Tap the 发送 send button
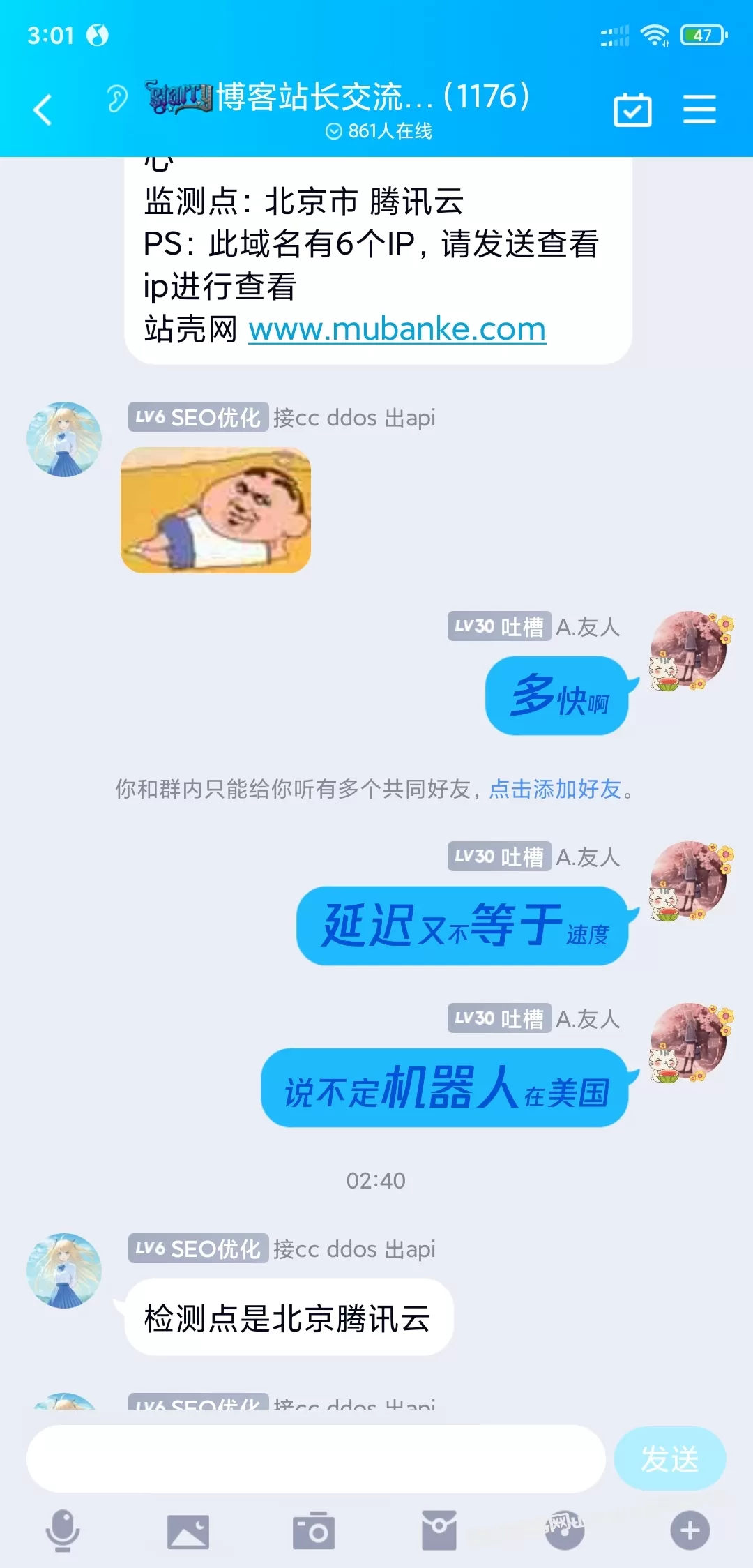Screen dimensions: 753x1568 [669, 1458]
